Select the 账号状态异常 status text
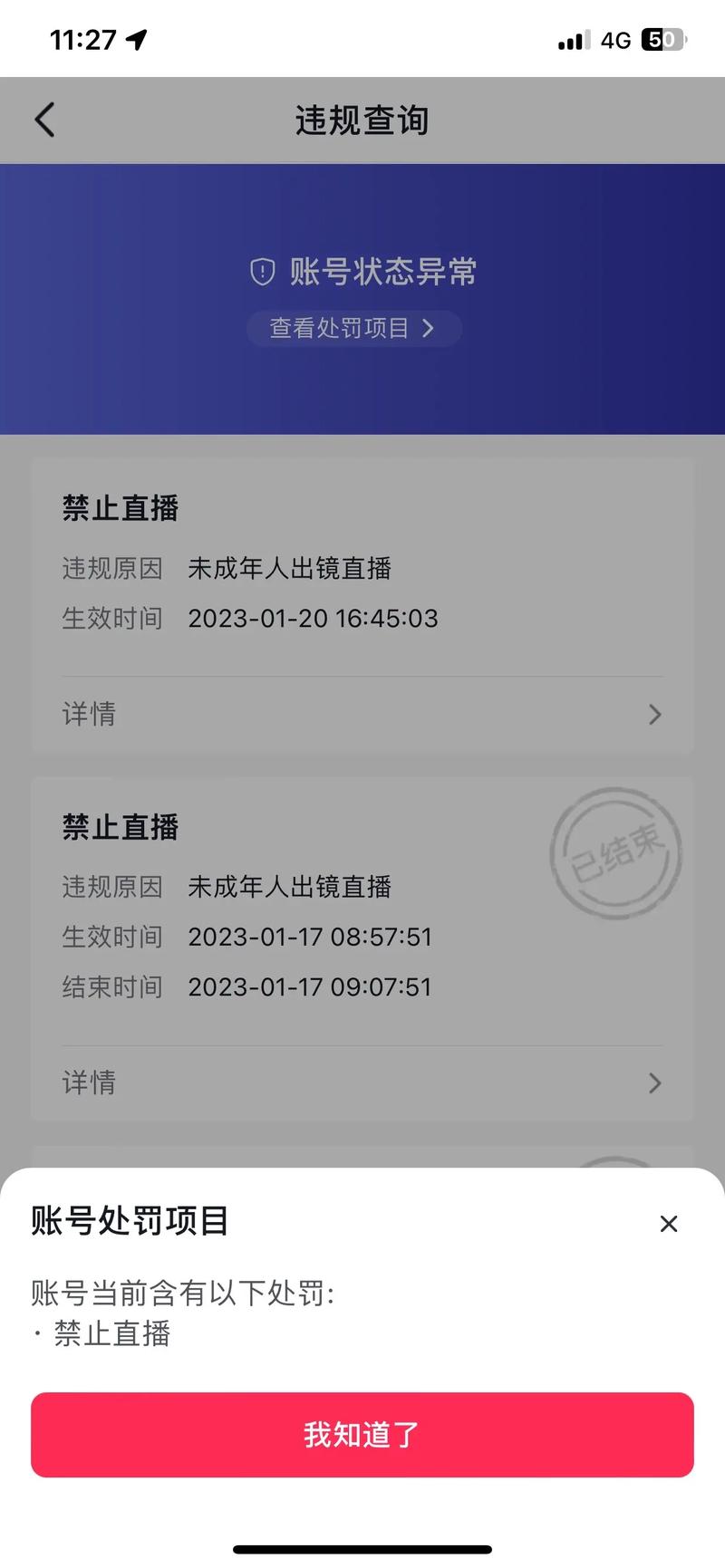 [386, 271]
